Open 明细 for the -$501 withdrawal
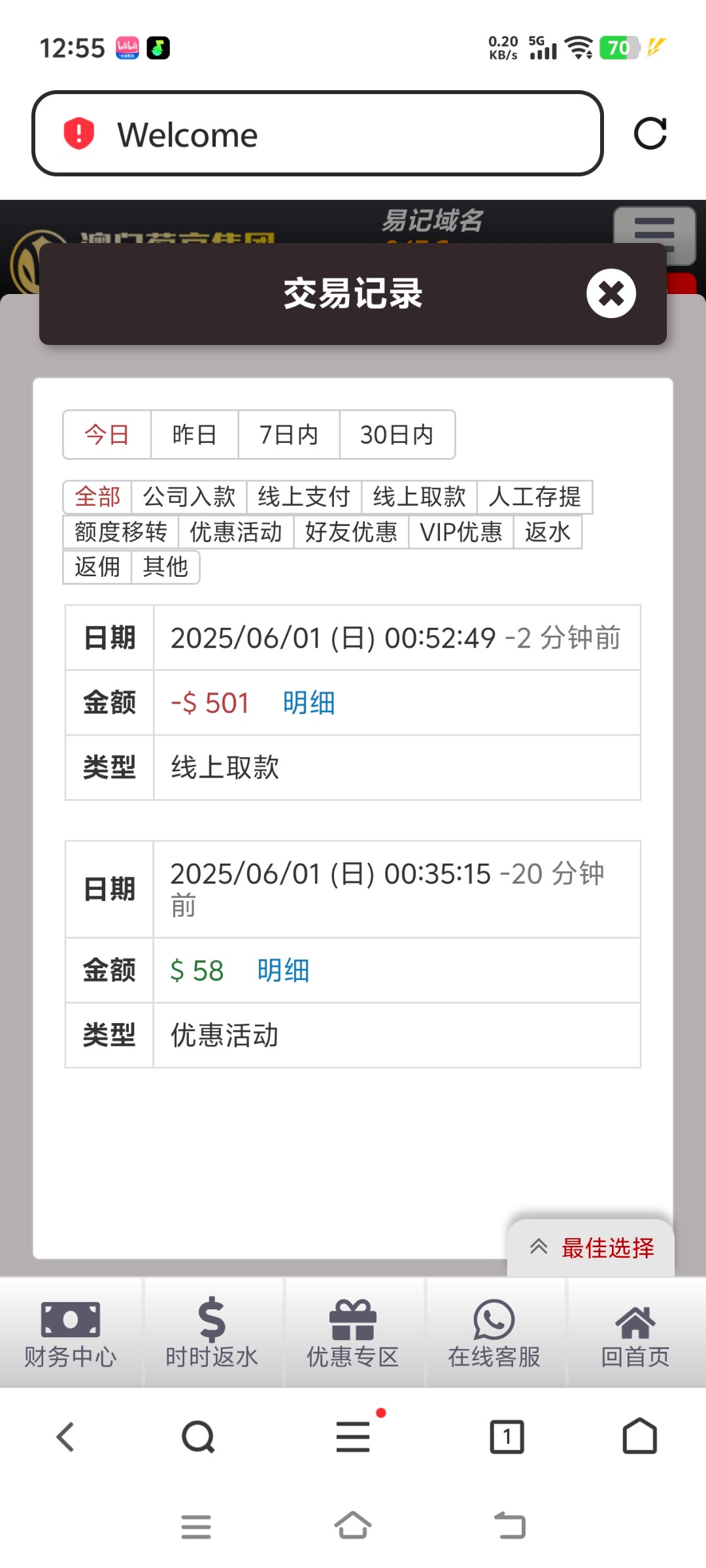 tap(309, 703)
